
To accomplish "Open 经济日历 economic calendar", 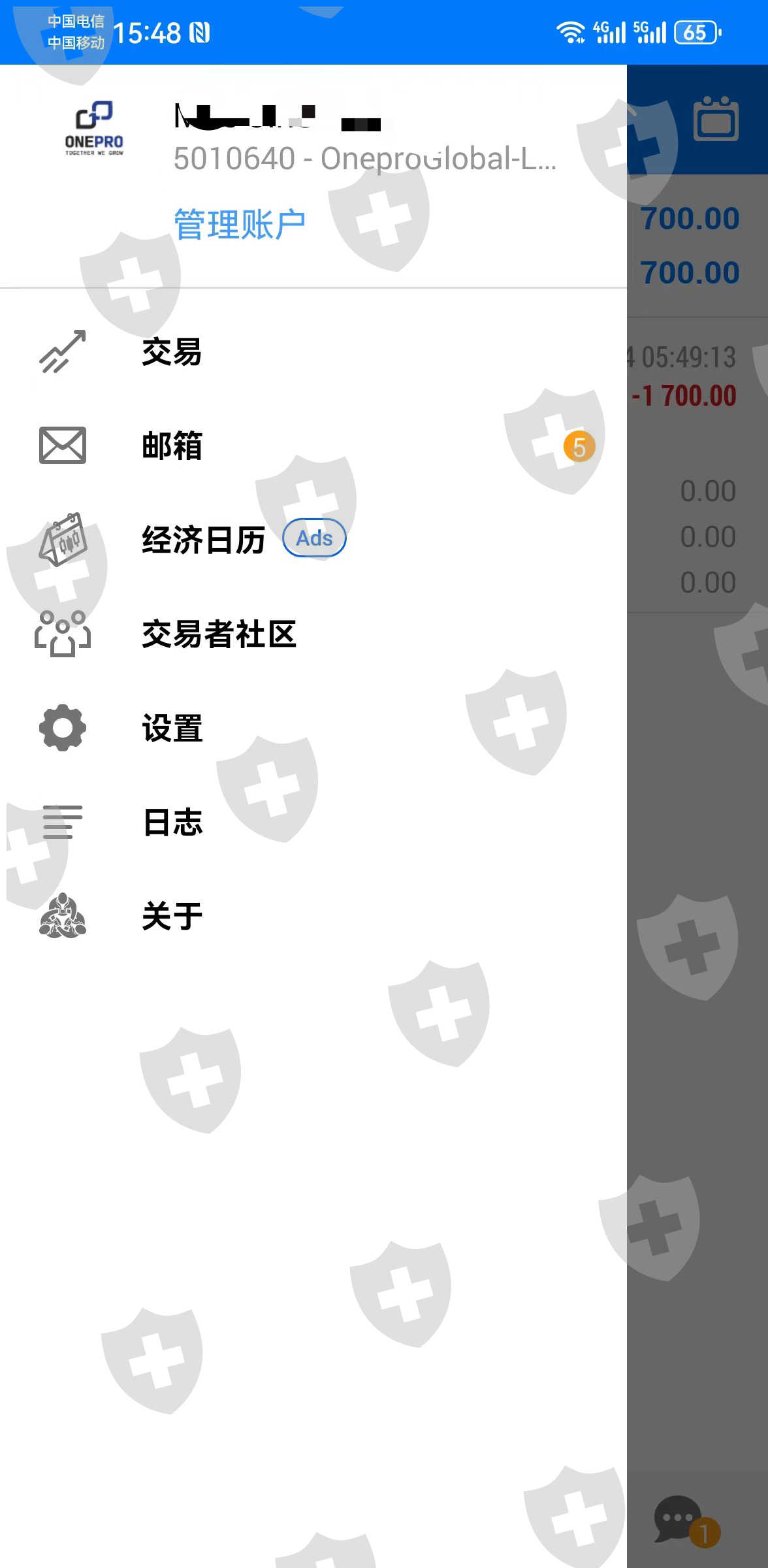I will point(313,540).
